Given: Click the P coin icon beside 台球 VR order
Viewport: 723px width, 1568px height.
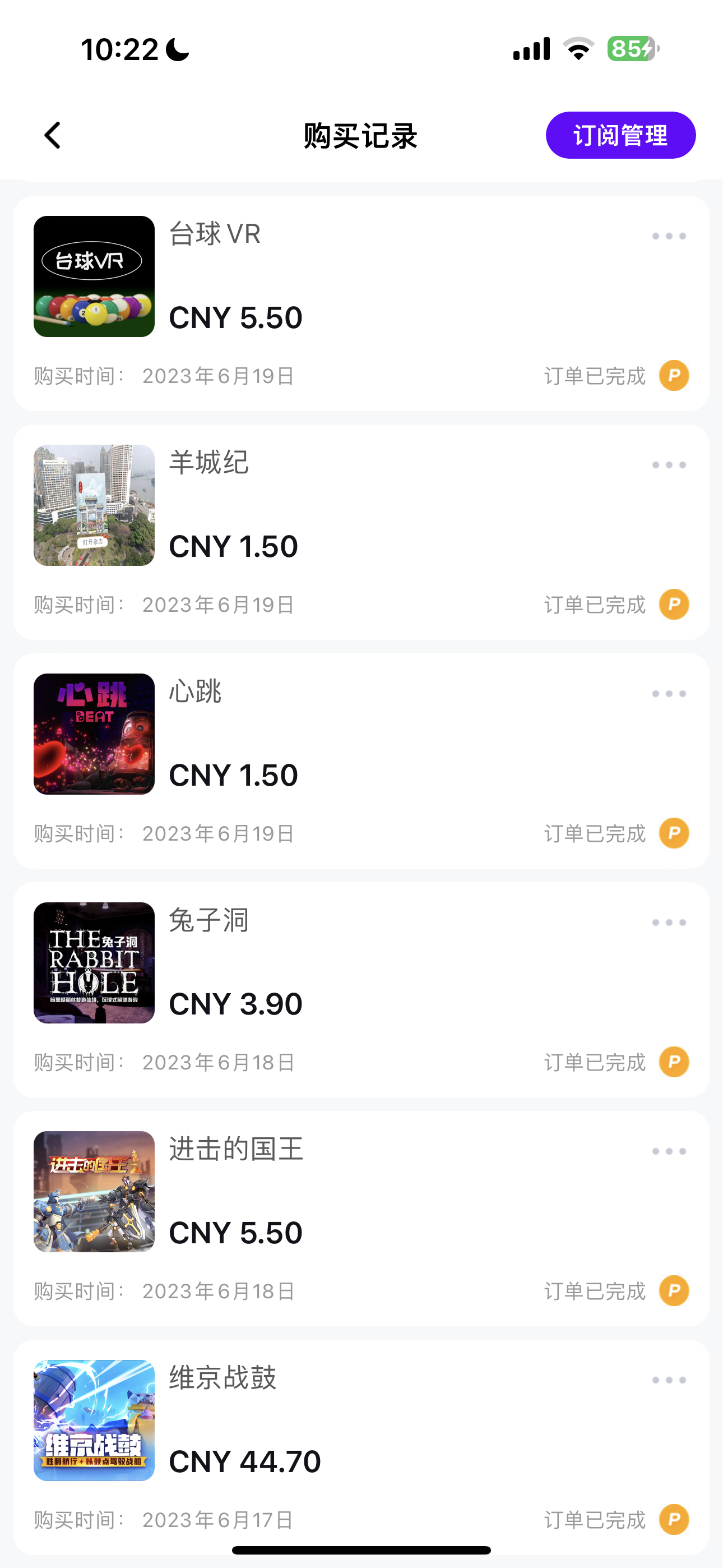Looking at the screenshot, I should coord(673,376).
